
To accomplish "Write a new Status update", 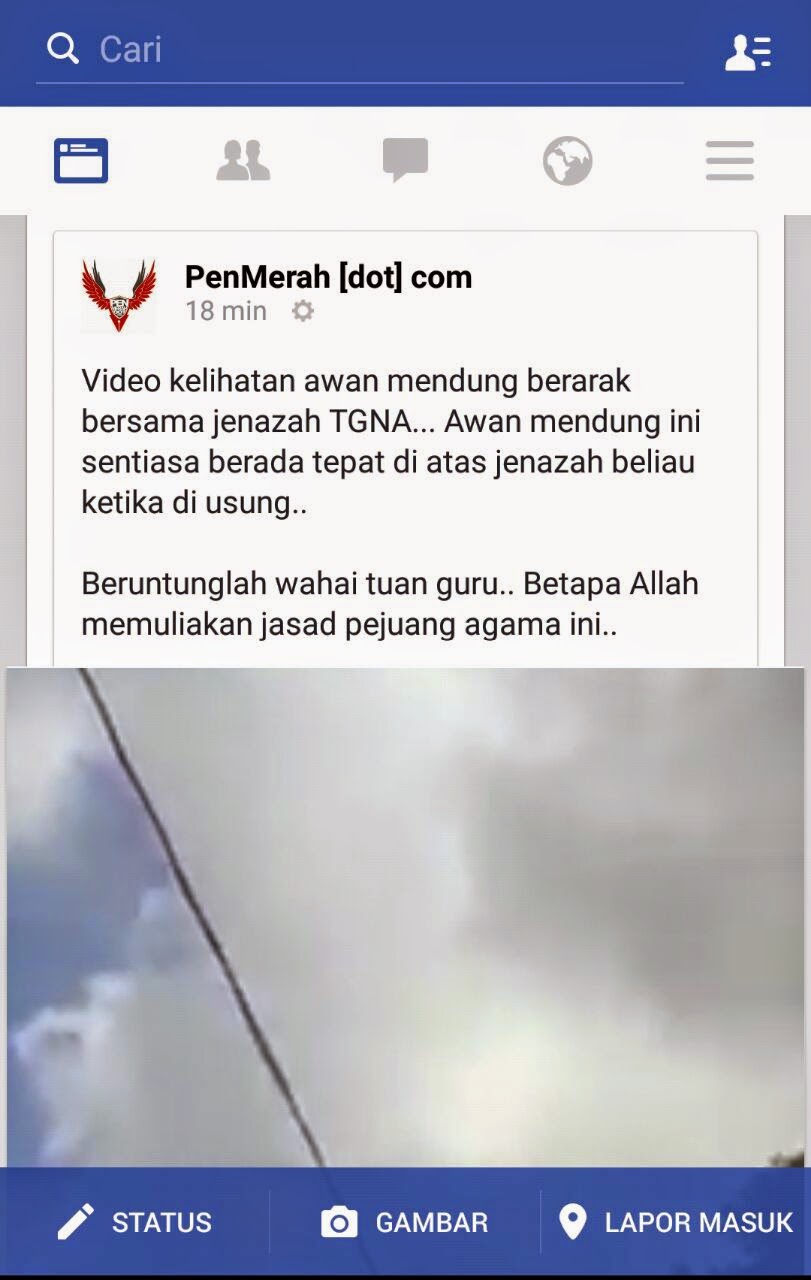I will pos(134,1222).
